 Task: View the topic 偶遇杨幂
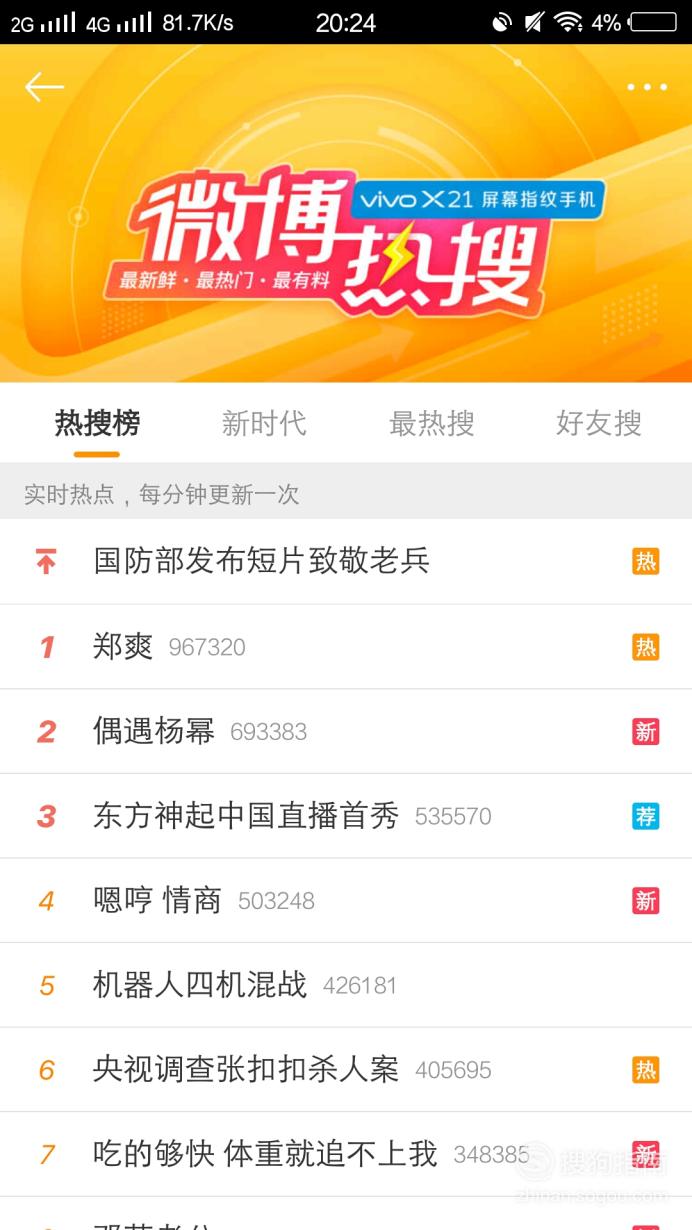(154, 731)
